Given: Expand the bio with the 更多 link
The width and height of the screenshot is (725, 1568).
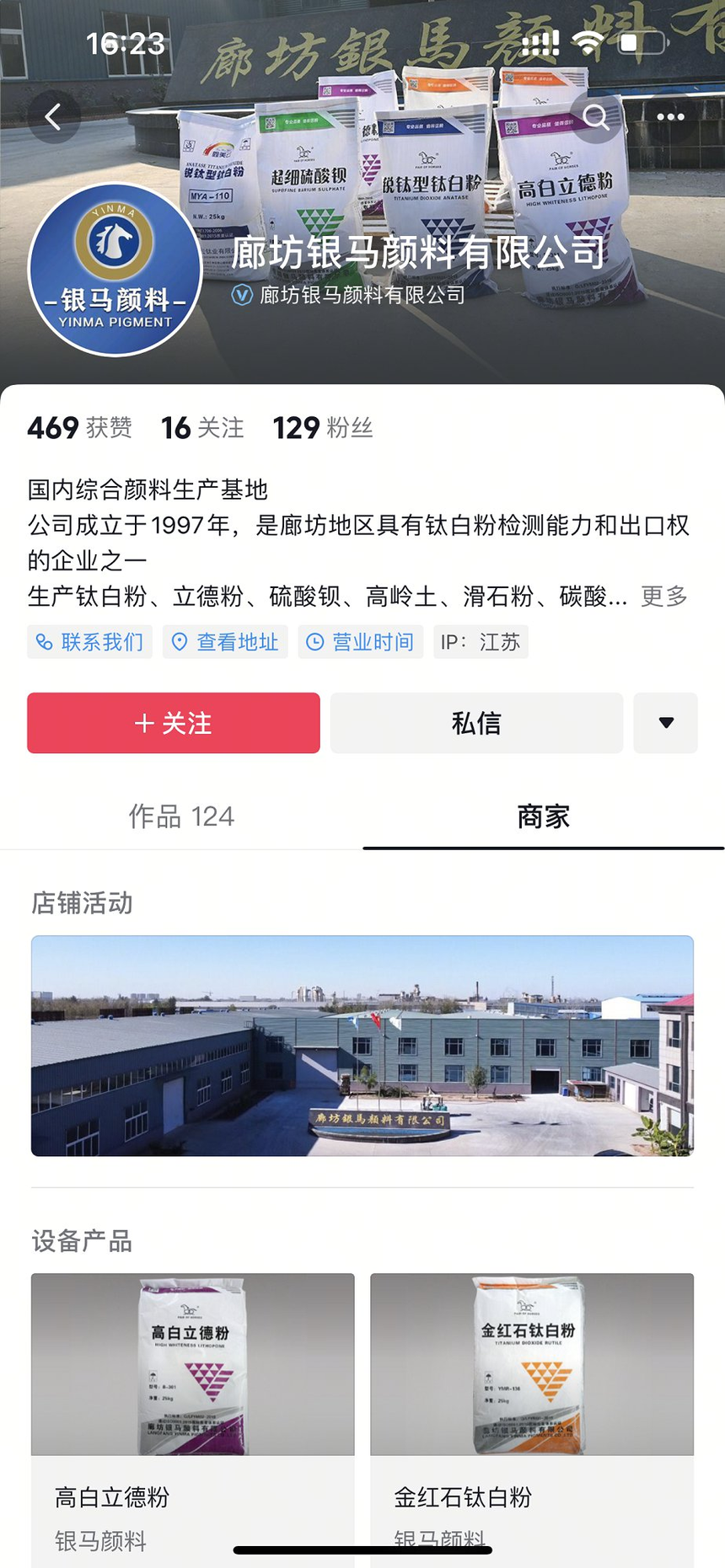Looking at the screenshot, I should [x=665, y=597].
